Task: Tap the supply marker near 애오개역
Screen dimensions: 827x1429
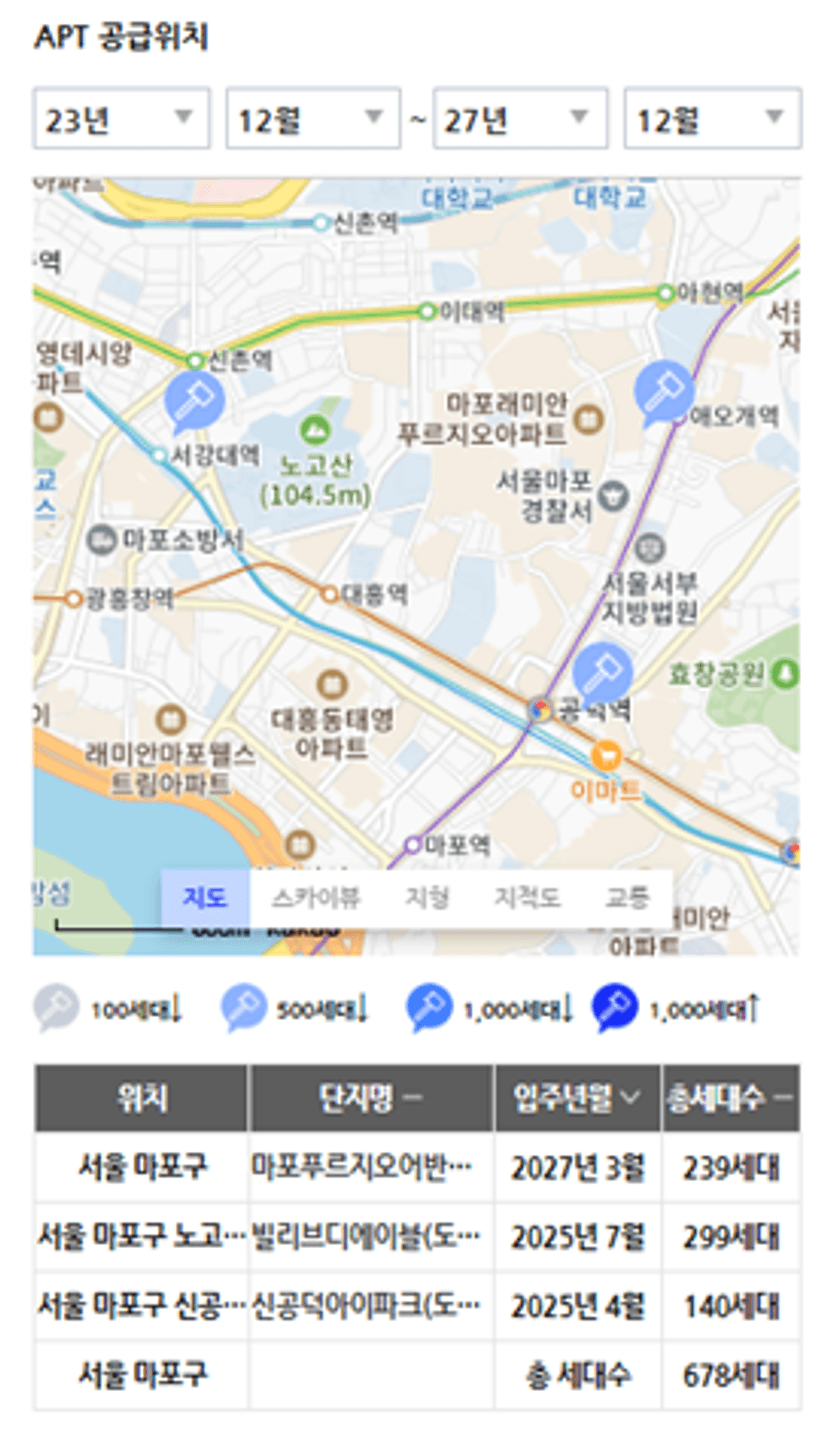Action: coord(664,393)
